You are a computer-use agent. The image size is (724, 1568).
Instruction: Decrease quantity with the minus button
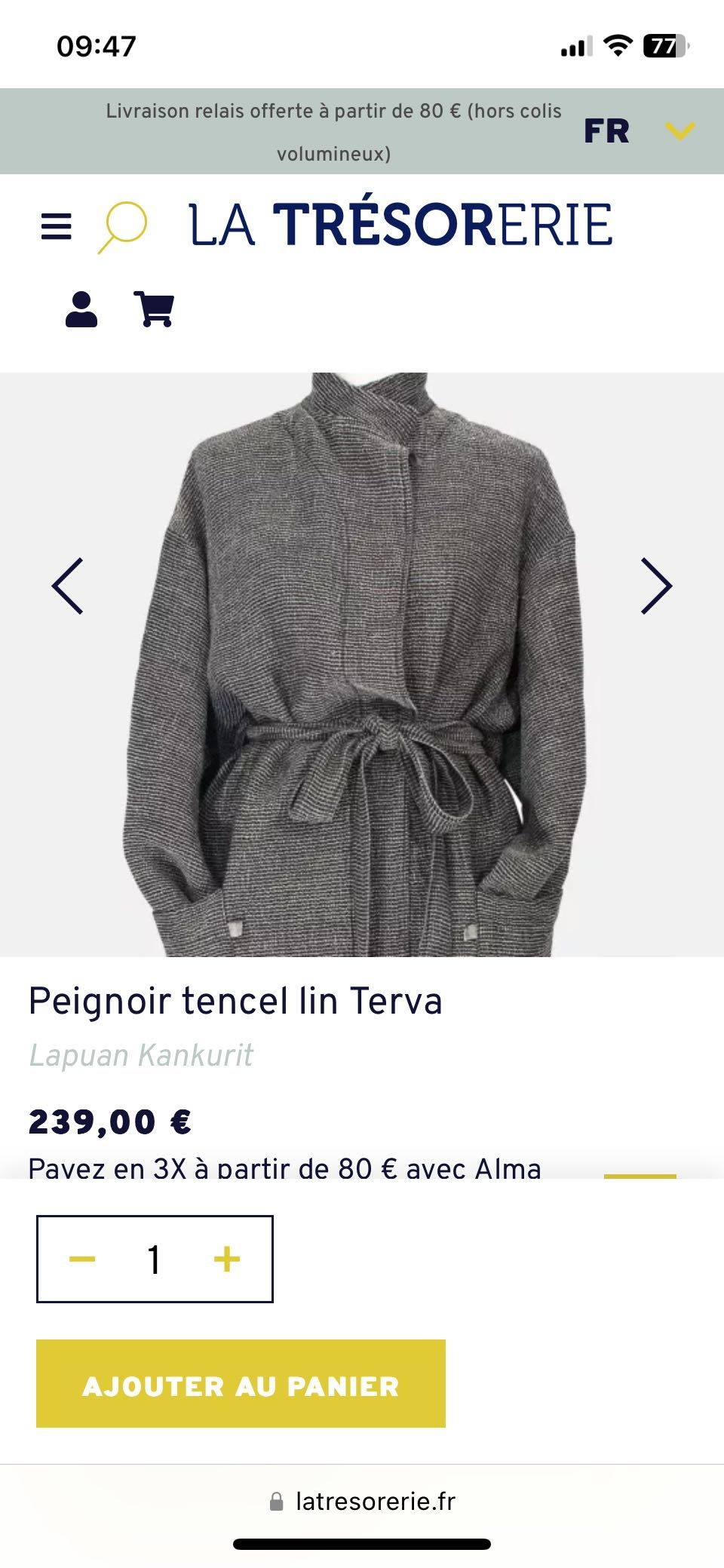pyautogui.click(x=82, y=1259)
